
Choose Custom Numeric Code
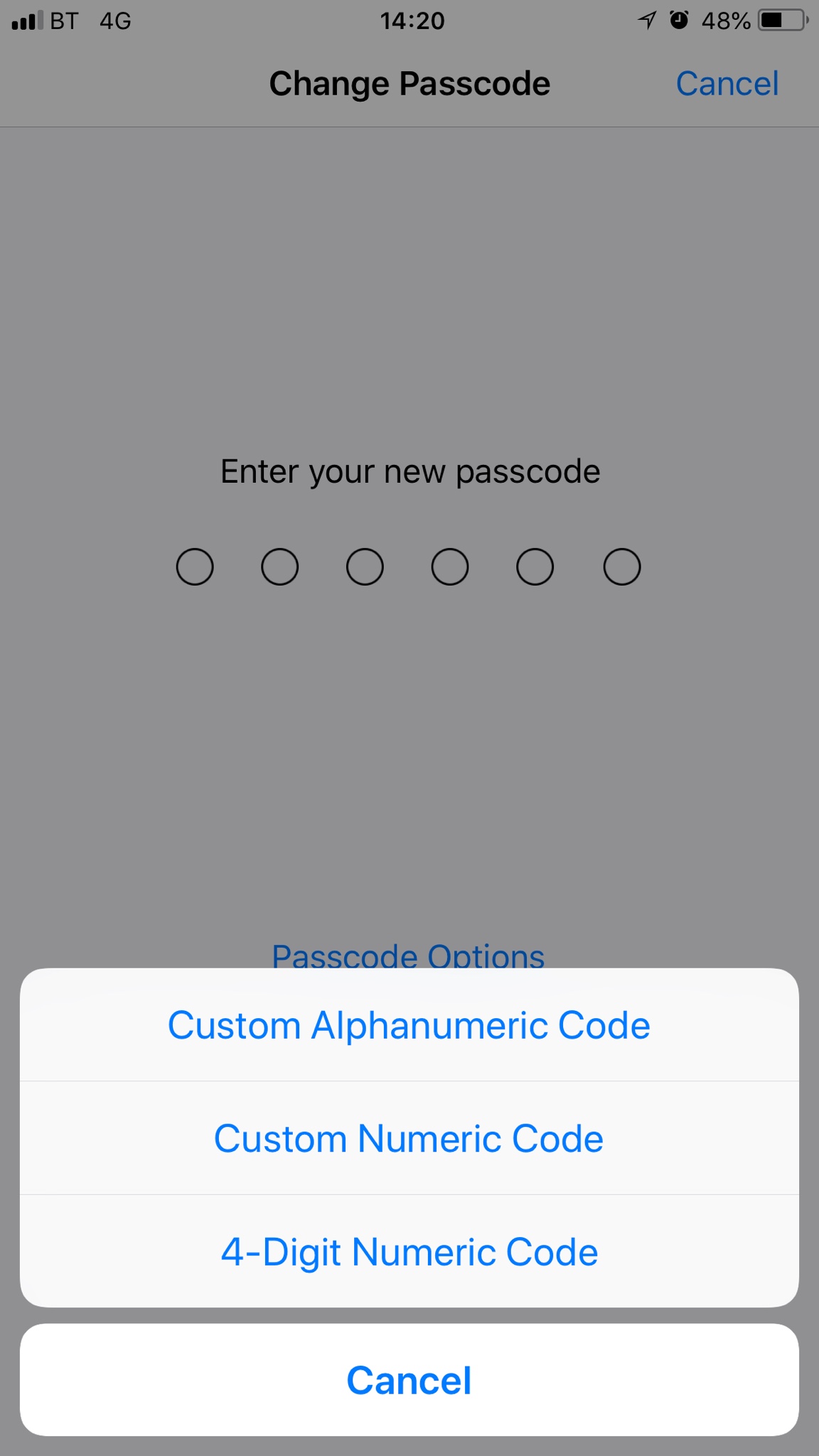[409, 1138]
